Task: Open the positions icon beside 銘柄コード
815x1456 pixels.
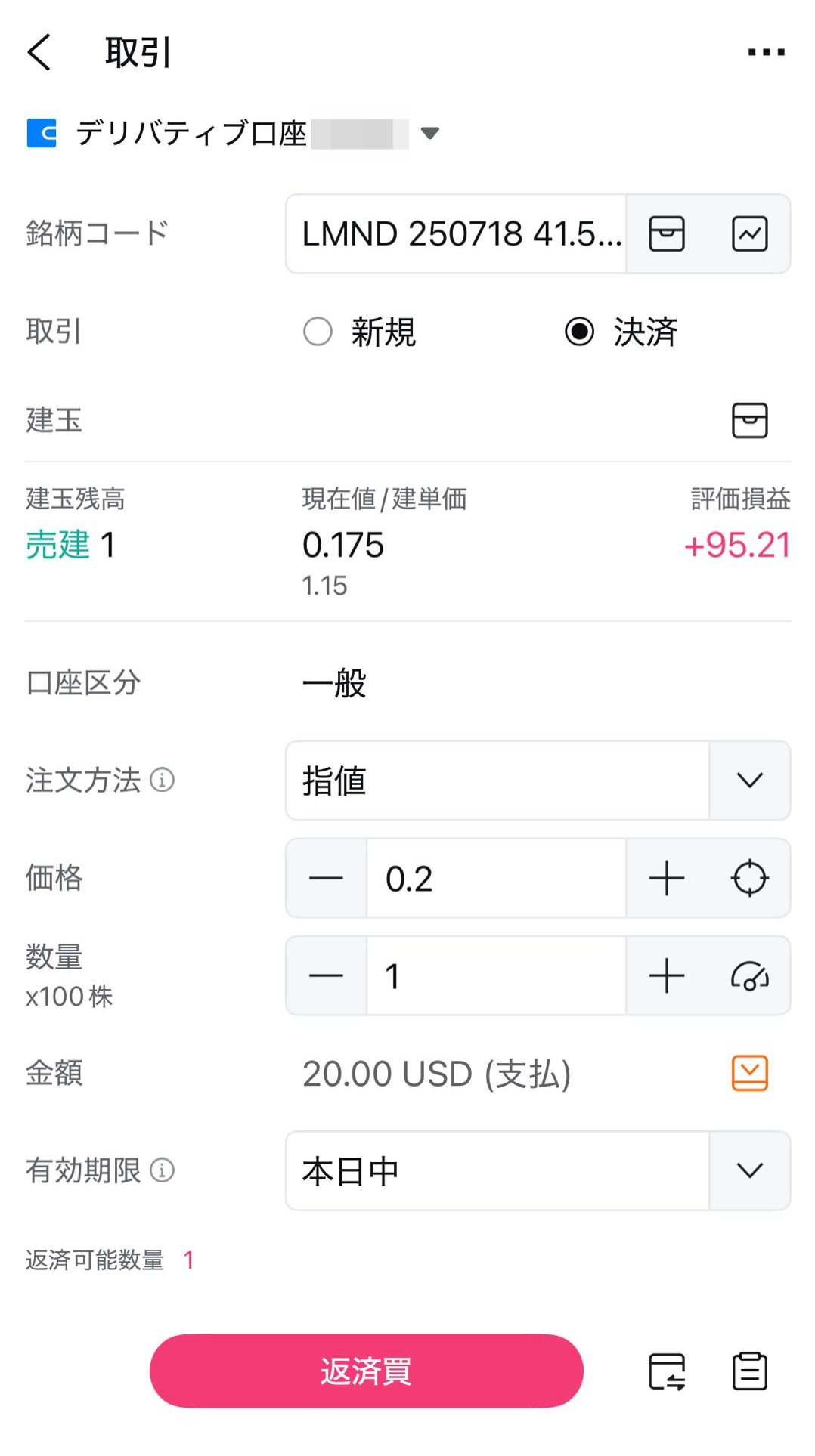Action: [x=667, y=233]
